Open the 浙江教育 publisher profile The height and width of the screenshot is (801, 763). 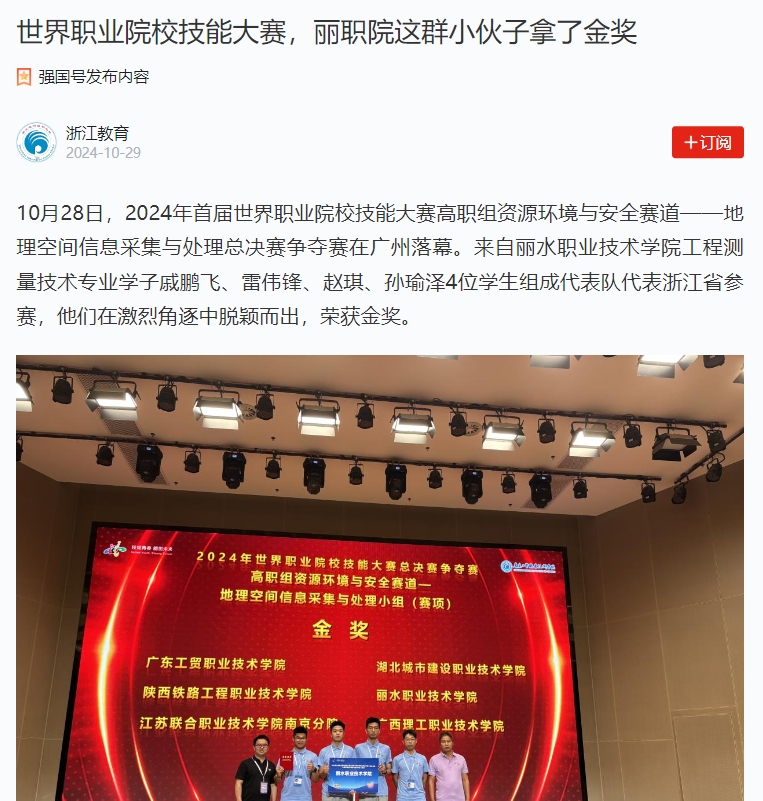(96, 133)
